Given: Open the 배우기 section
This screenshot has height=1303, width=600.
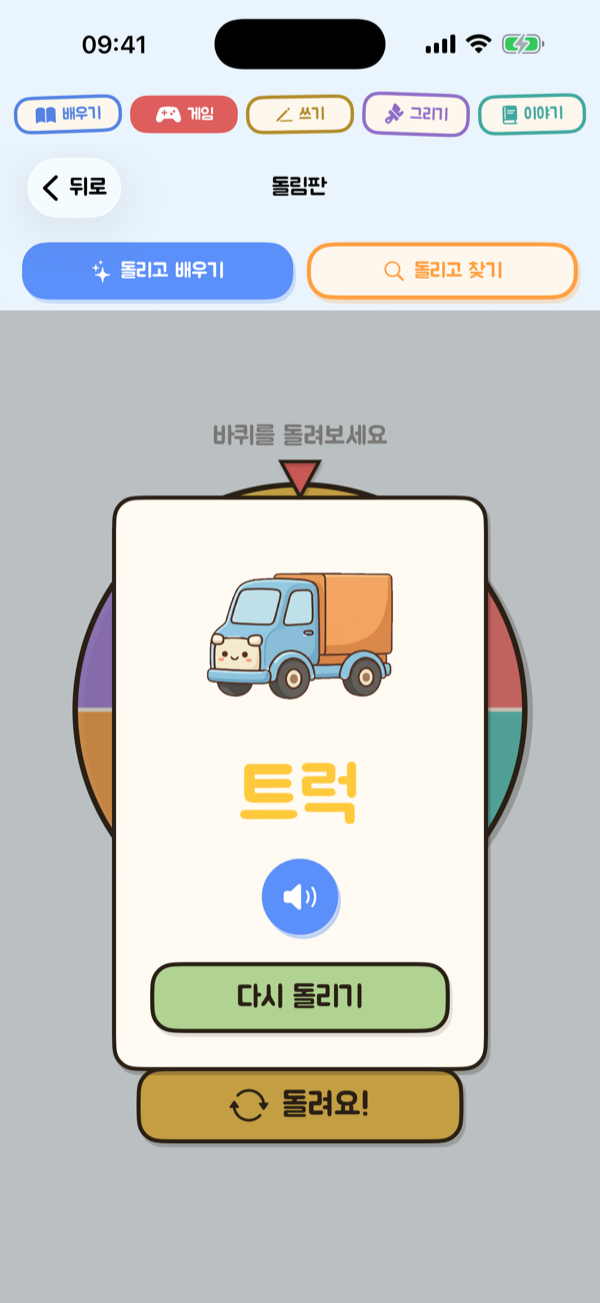Looking at the screenshot, I should click(x=68, y=114).
